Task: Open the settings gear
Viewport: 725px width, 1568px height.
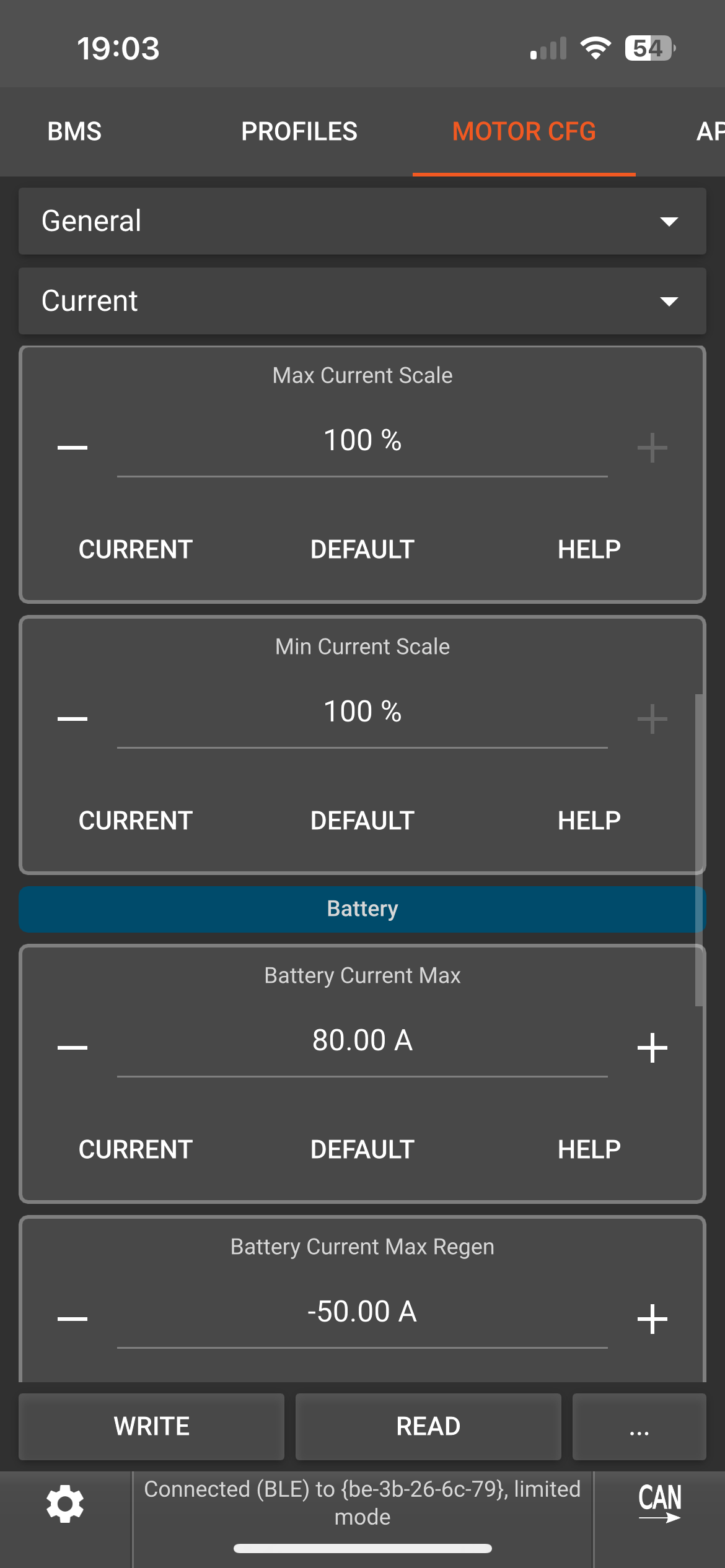Action: (x=65, y=1504)
